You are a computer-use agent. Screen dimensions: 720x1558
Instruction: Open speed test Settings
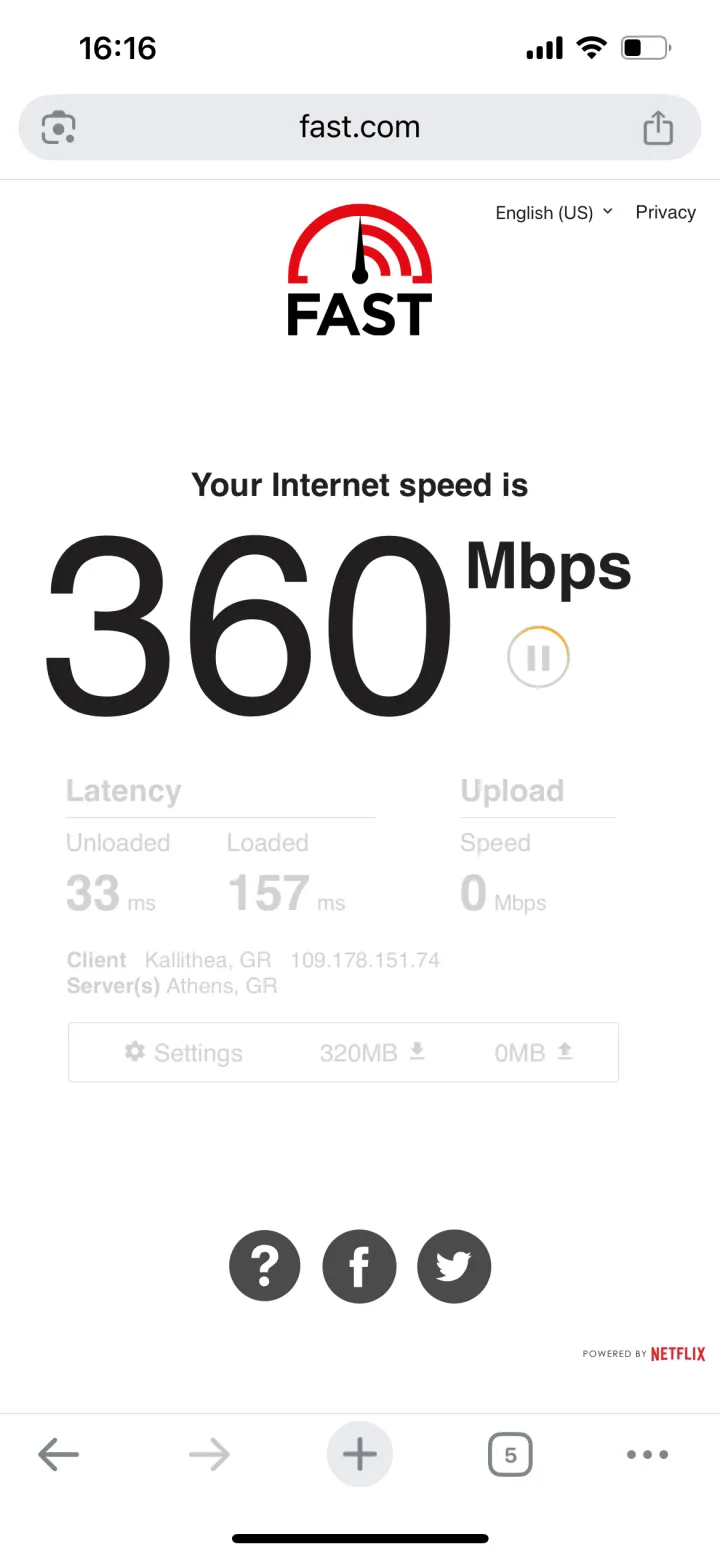pyautogui.click(x=184, y=1053)
